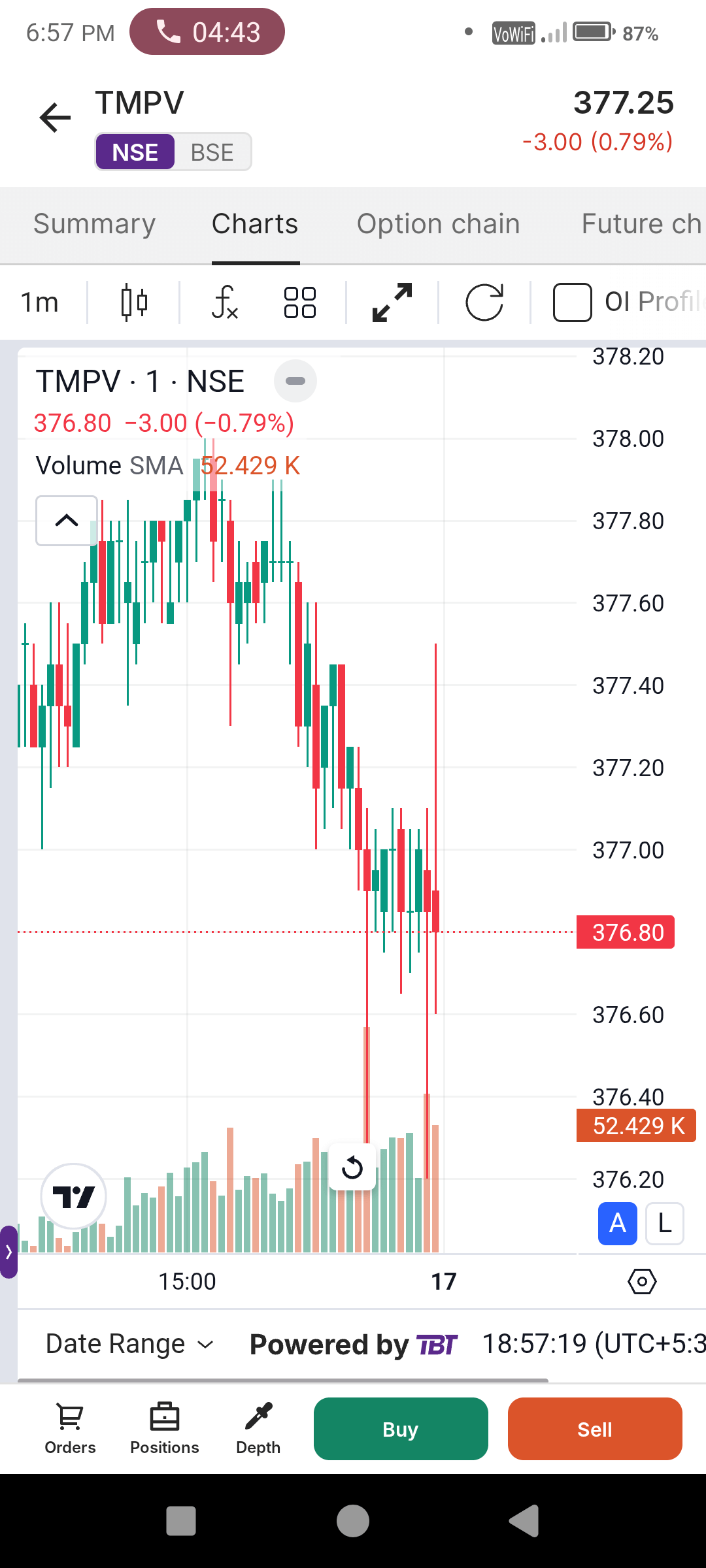
Task: Open the Summary tab
Action: click(95, 224)
